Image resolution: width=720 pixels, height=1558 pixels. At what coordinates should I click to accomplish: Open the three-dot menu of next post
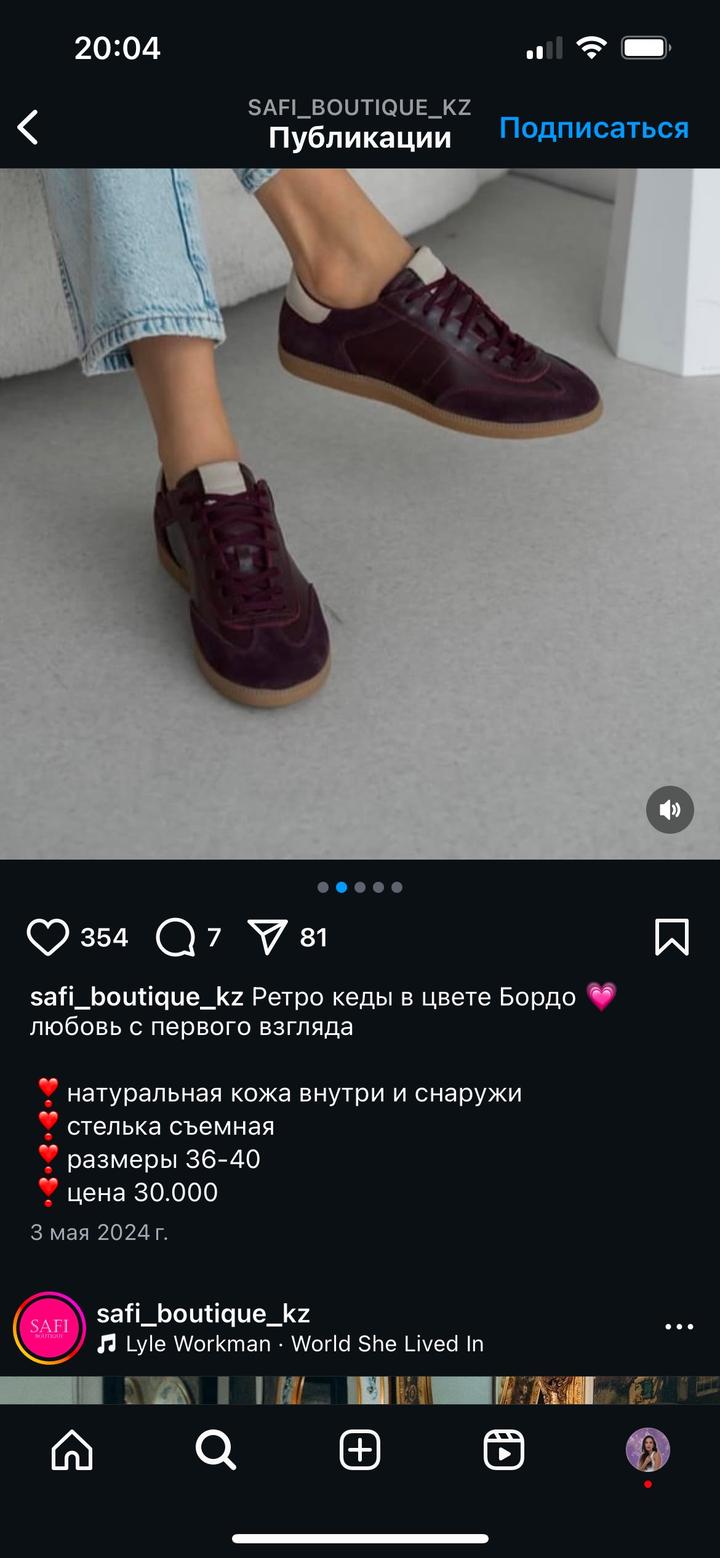coord(679,1327)
